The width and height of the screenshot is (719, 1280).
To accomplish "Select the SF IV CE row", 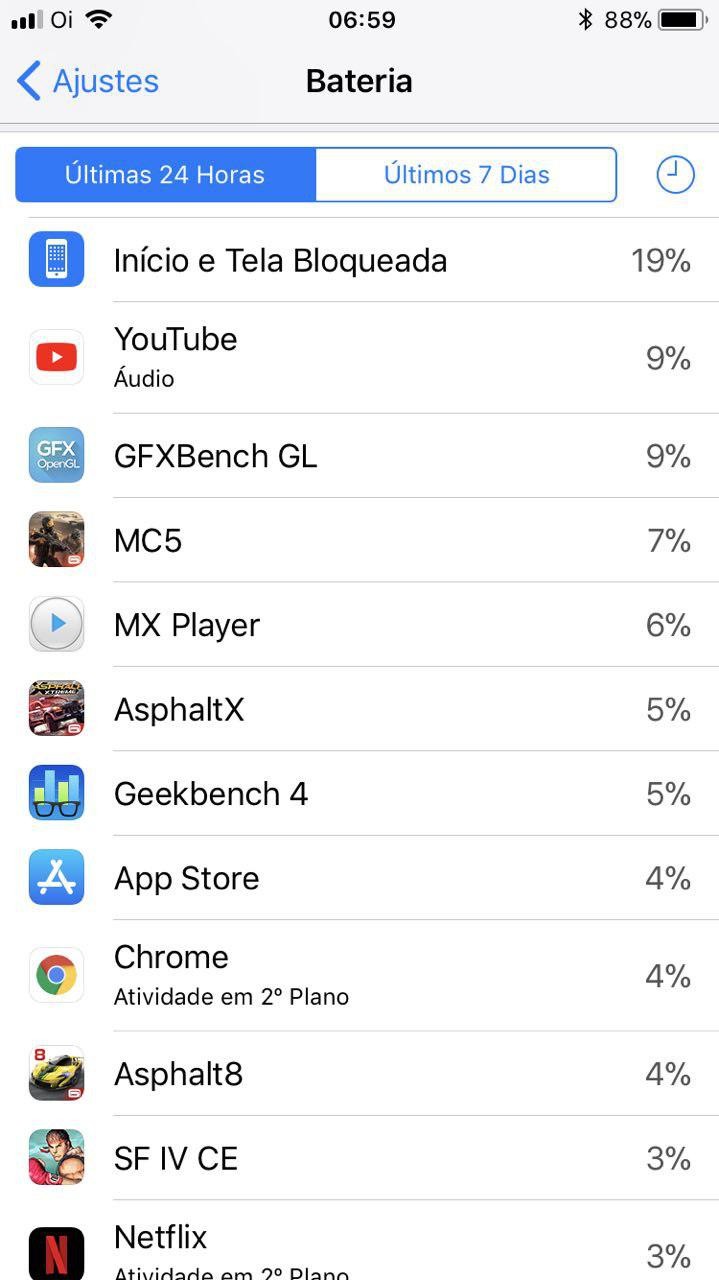I will click(x=360, y=1158).
